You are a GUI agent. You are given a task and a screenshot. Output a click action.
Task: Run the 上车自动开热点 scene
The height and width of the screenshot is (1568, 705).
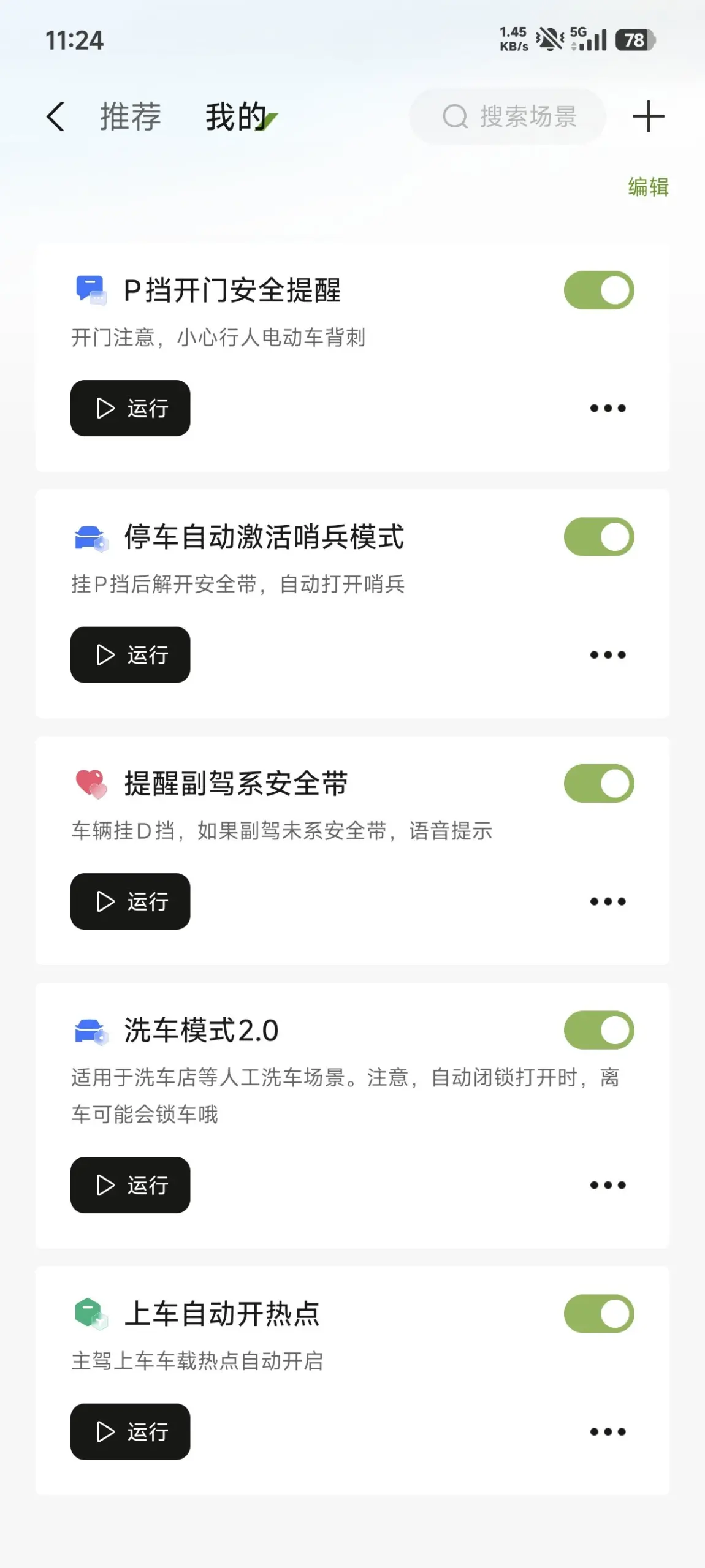[x=131, y=1431]
